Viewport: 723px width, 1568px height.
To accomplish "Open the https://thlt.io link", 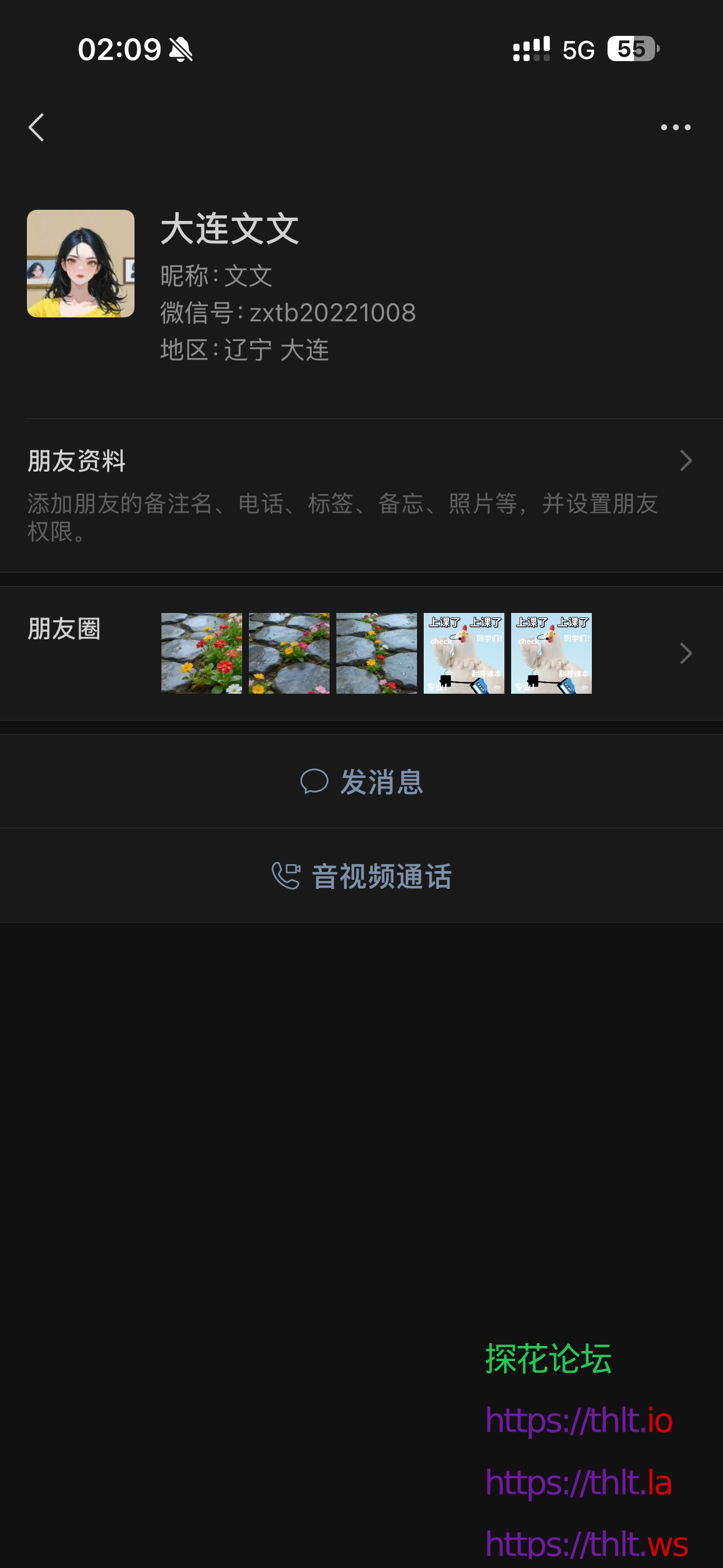I will (579, 1421).
